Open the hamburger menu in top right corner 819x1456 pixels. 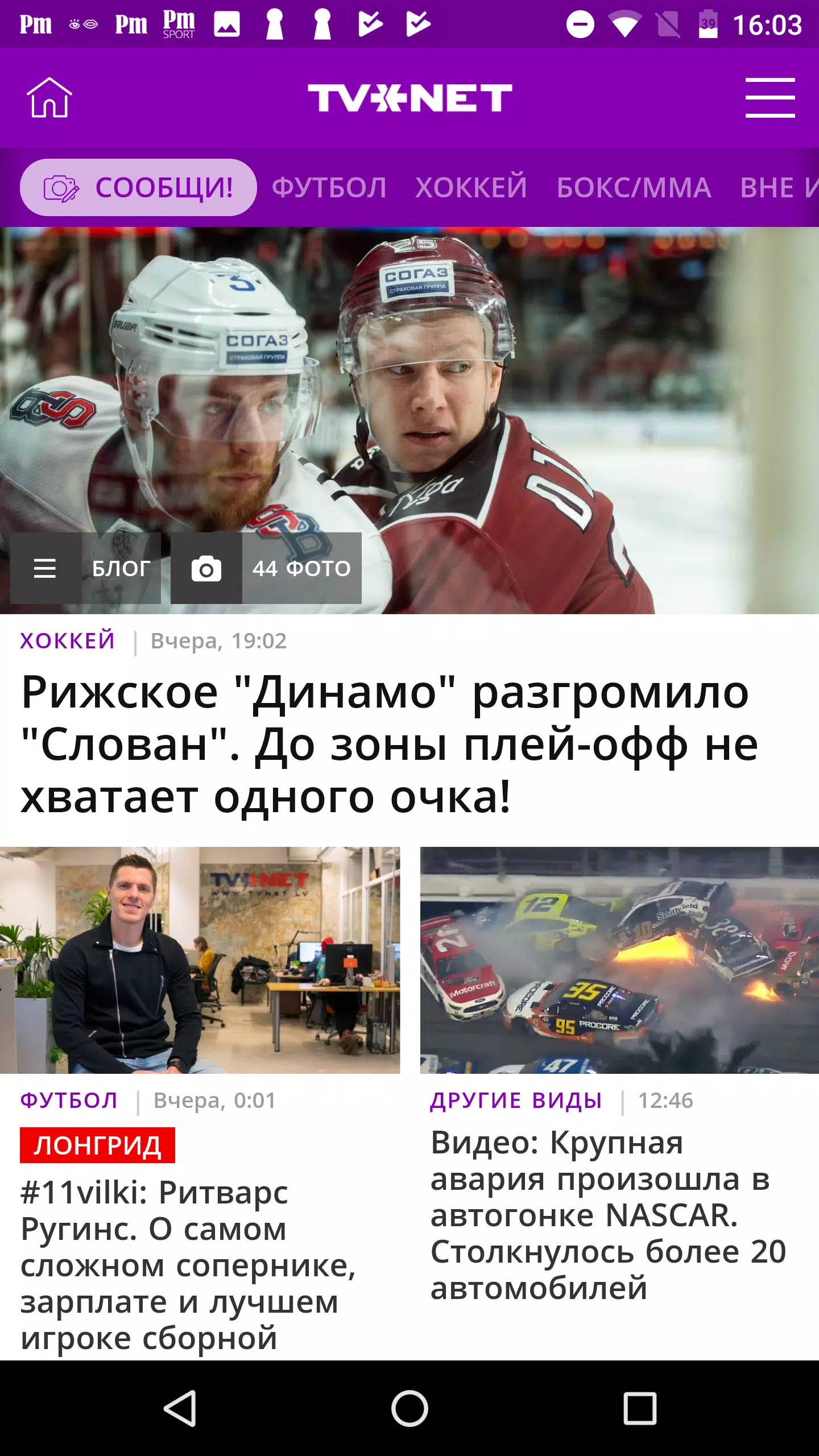(x=771, y=97)
